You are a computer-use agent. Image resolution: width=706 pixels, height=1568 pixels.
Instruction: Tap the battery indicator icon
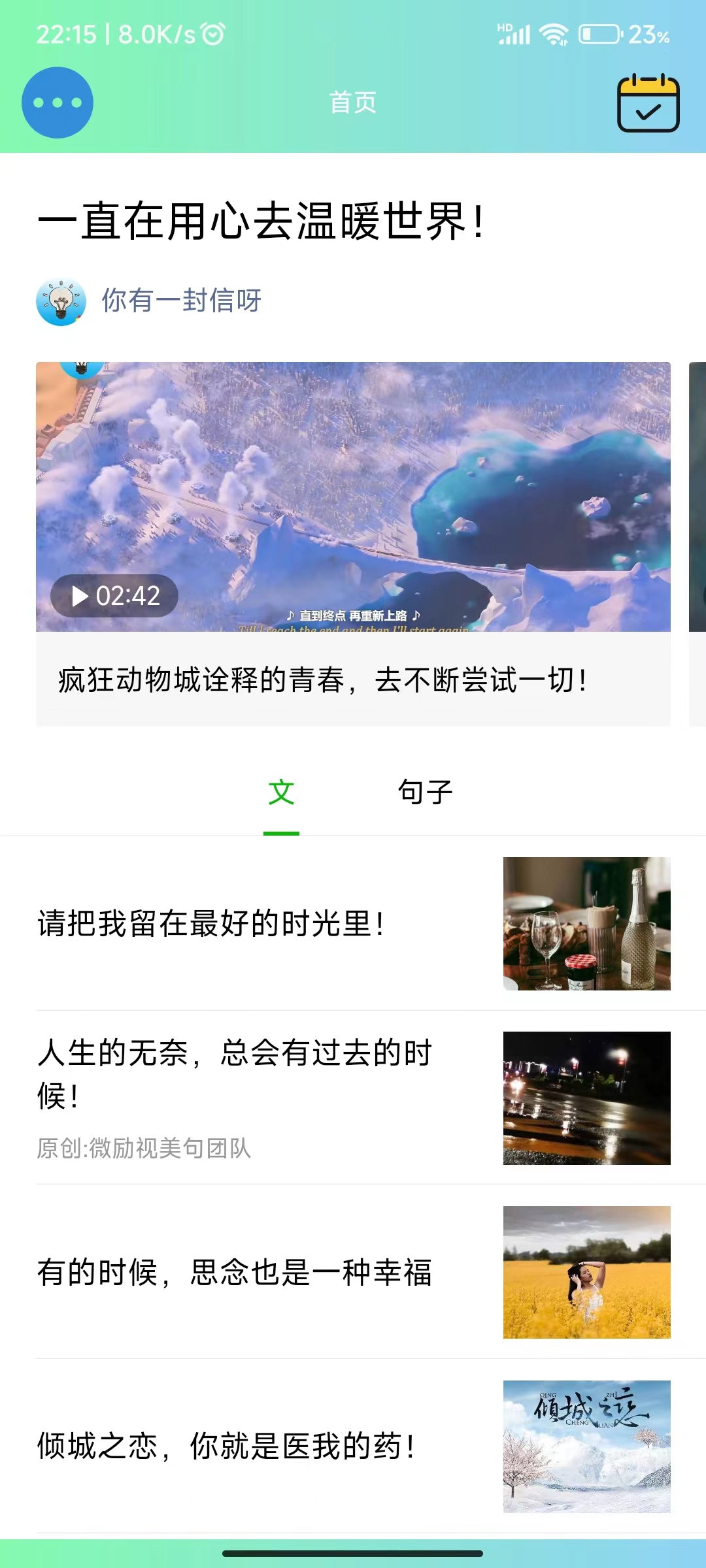tap(600, 33)
